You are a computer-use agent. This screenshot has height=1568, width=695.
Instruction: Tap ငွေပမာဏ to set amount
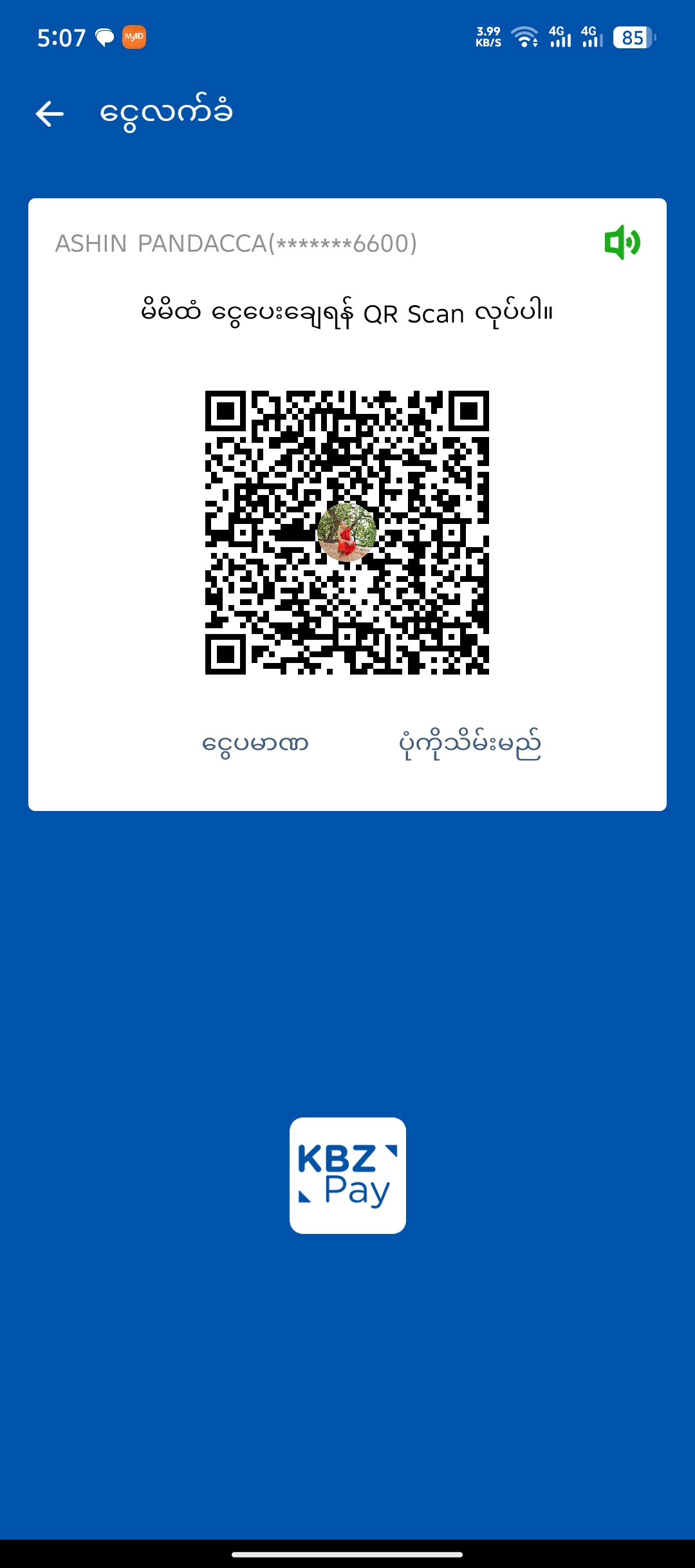pos(255,743)
